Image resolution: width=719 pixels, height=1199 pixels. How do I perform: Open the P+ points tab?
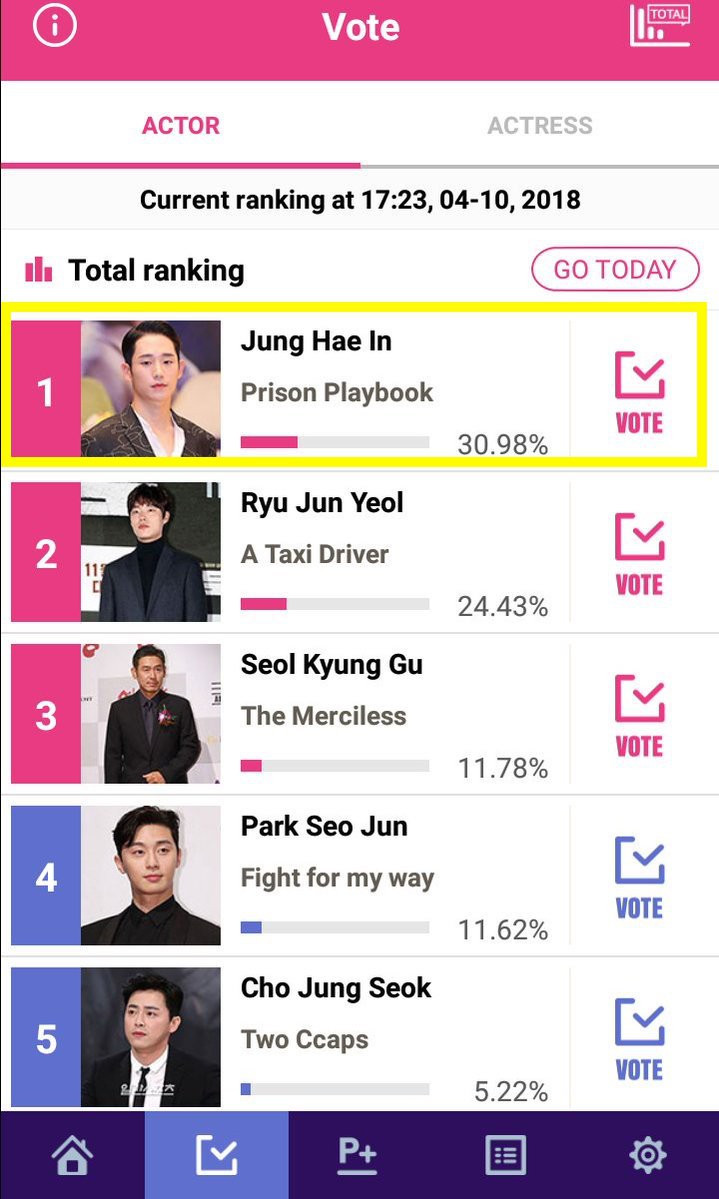click(x=360, y=1156)
